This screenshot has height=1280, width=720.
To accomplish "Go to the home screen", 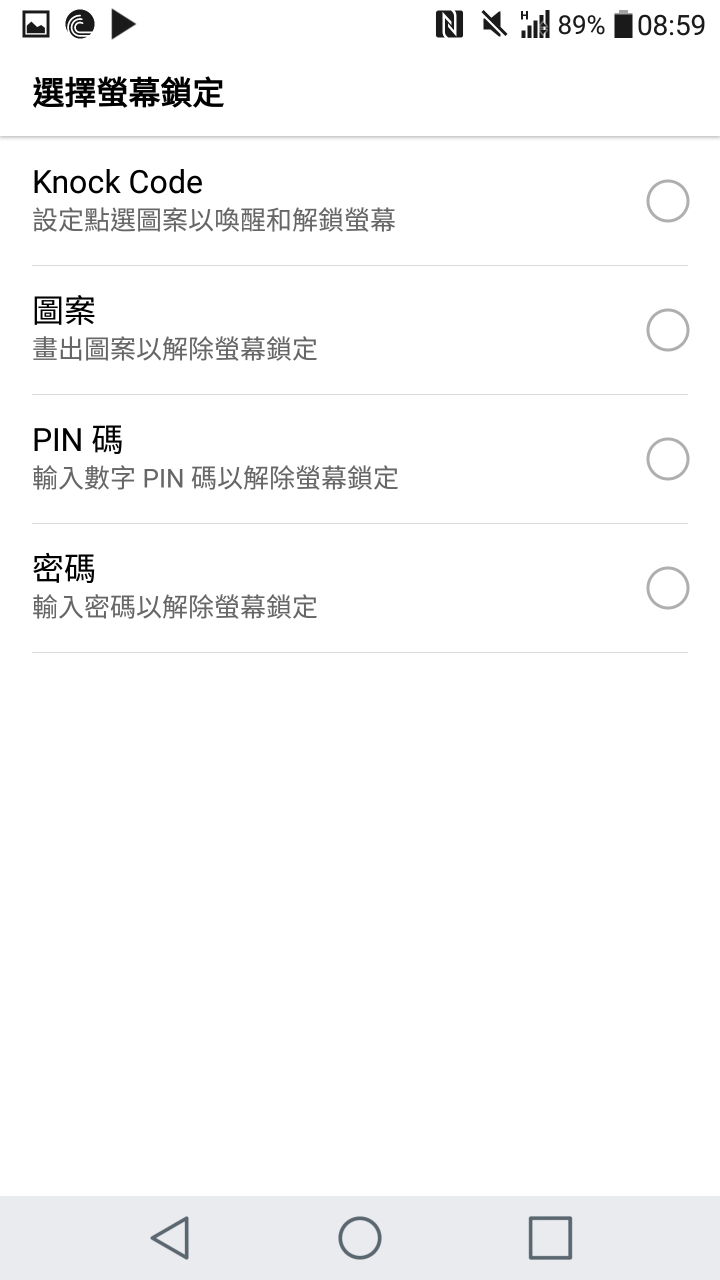I will pos(360,1237).
